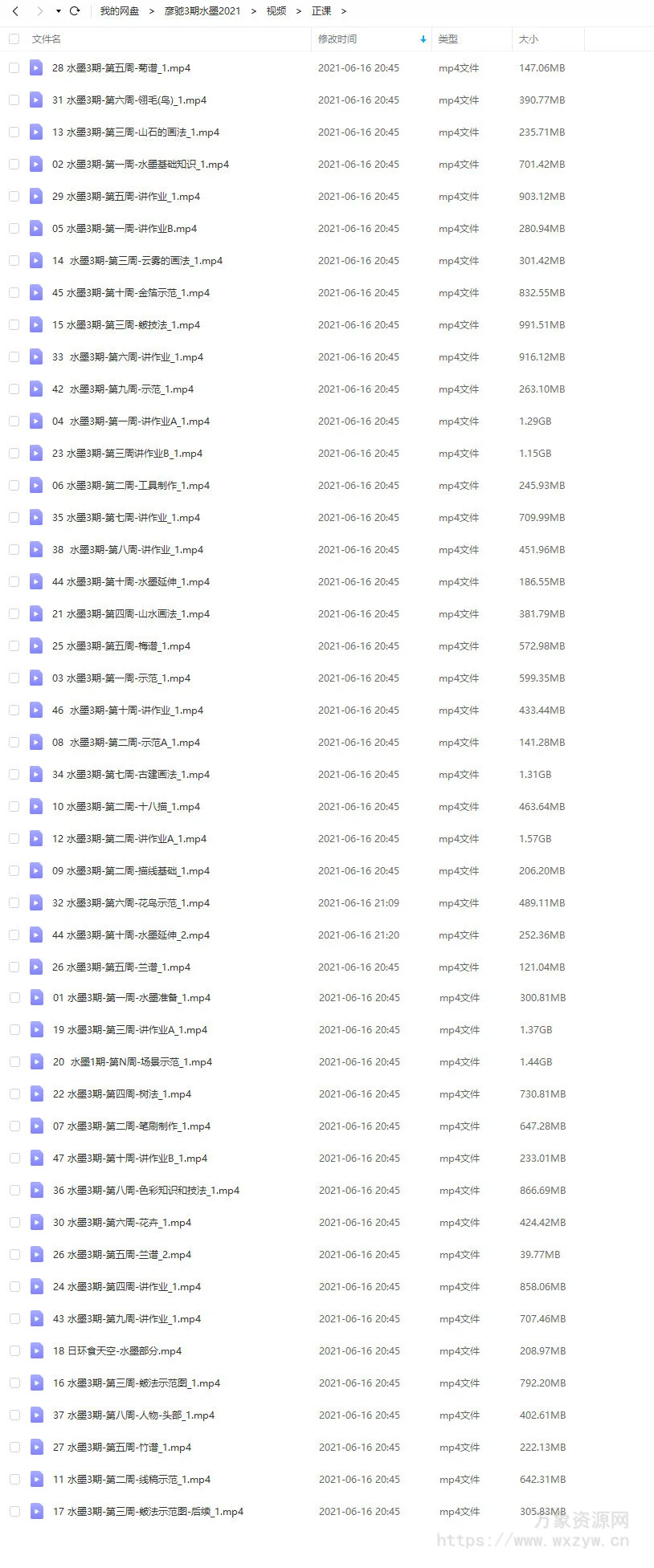Open 20 水墨1期-第N周-场景示范_1.mp4
This screenshot has height=1568, width=654.
click(132, 1062)
